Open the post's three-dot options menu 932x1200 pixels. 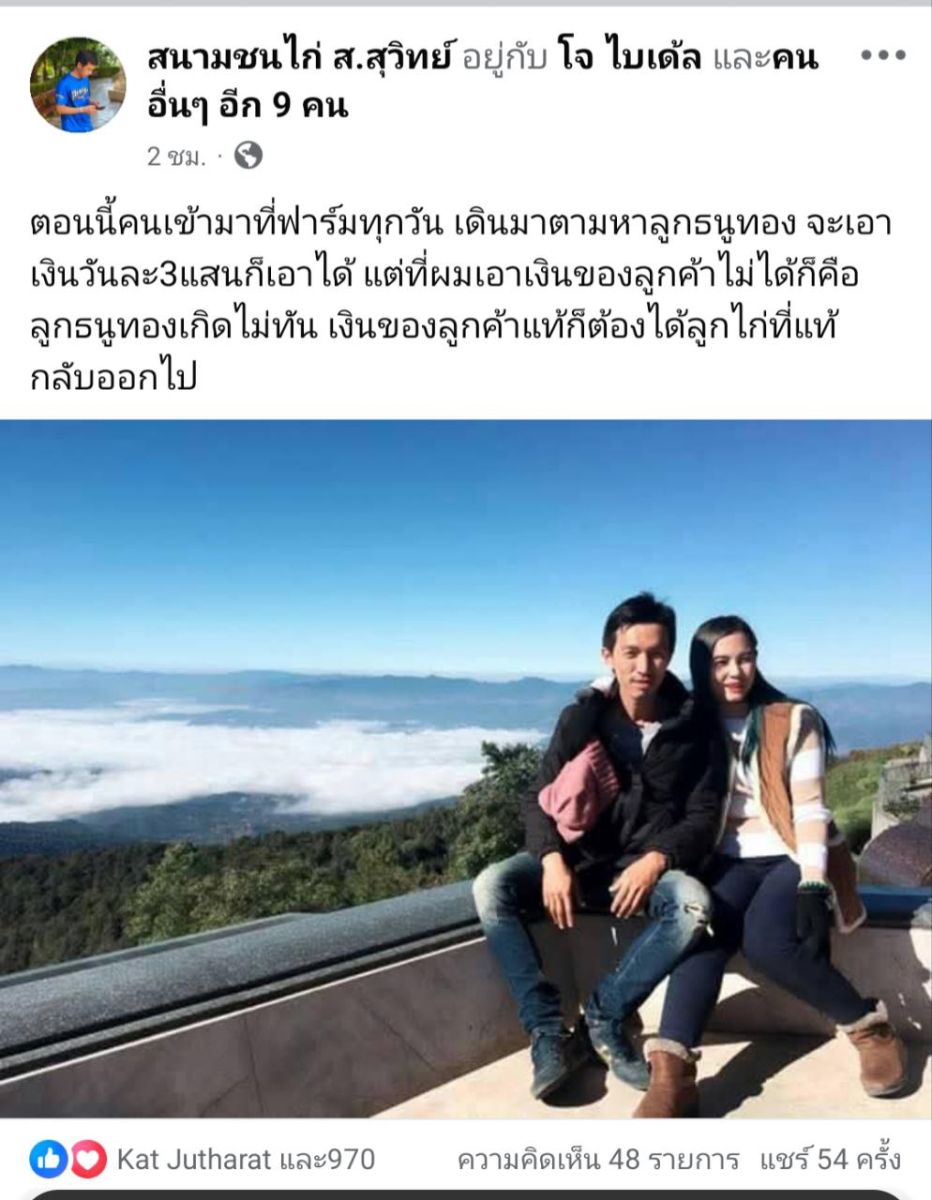pyautogui.click(x=883, y=56)
